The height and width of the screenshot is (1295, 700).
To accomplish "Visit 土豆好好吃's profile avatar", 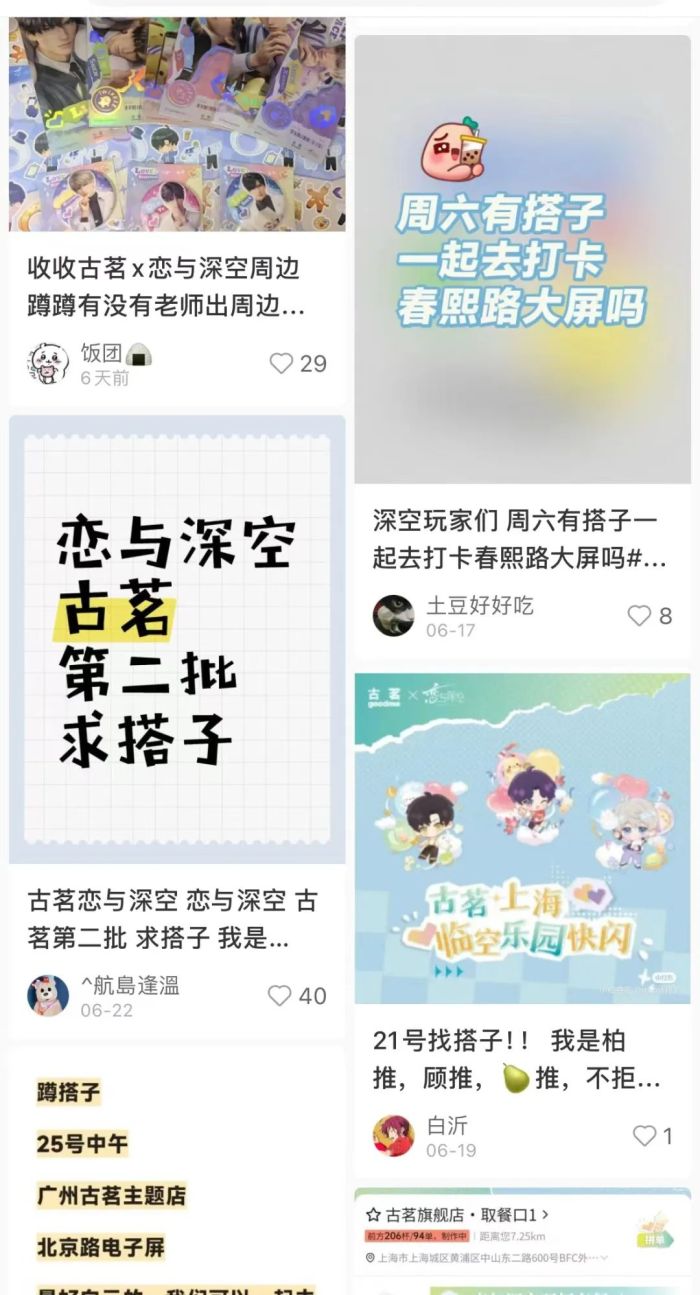I will [393, 616].
